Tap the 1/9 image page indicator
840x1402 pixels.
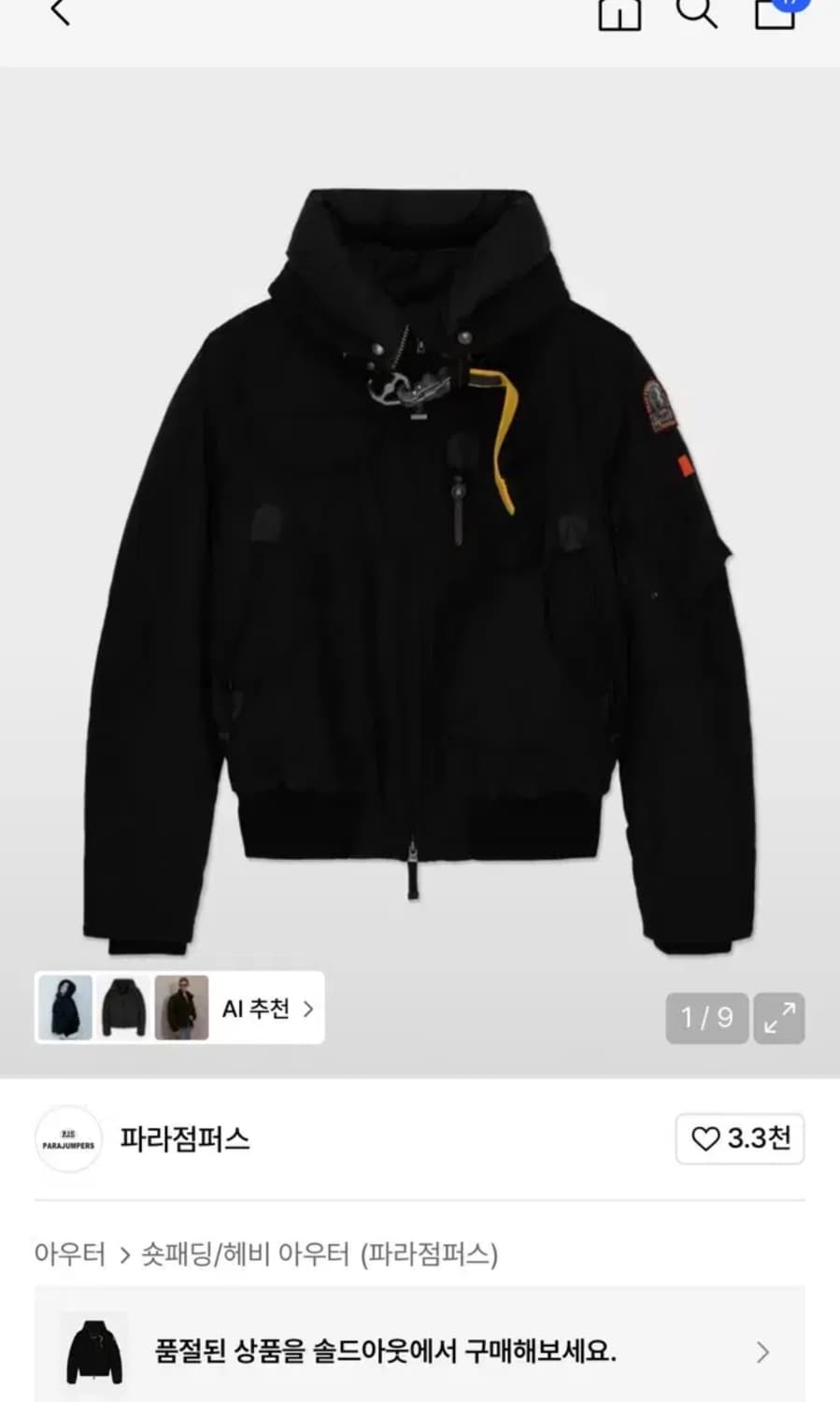tap(706, 1017)
